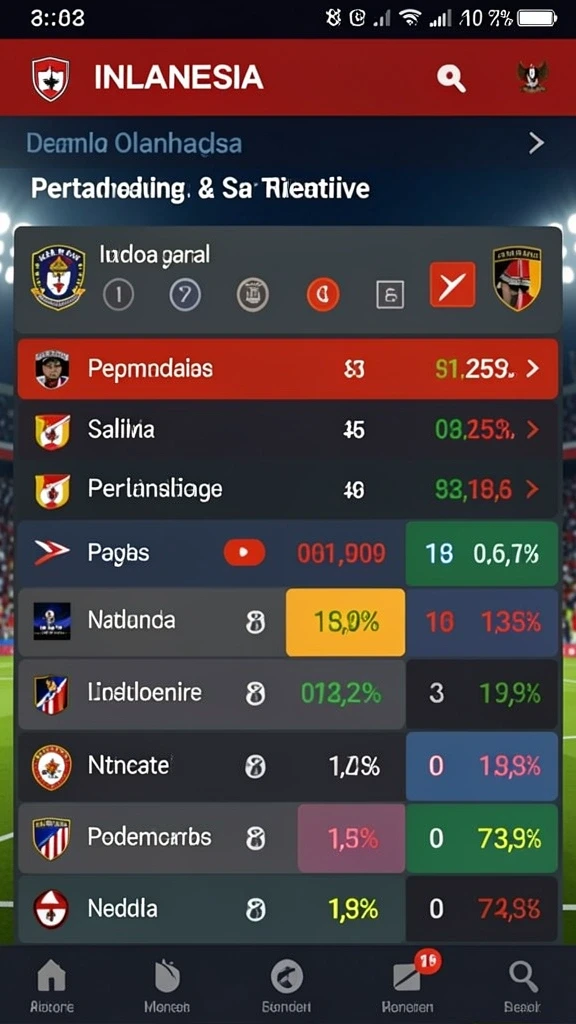
Task: Switch to the Monsen tab
Action: point(167,985)
